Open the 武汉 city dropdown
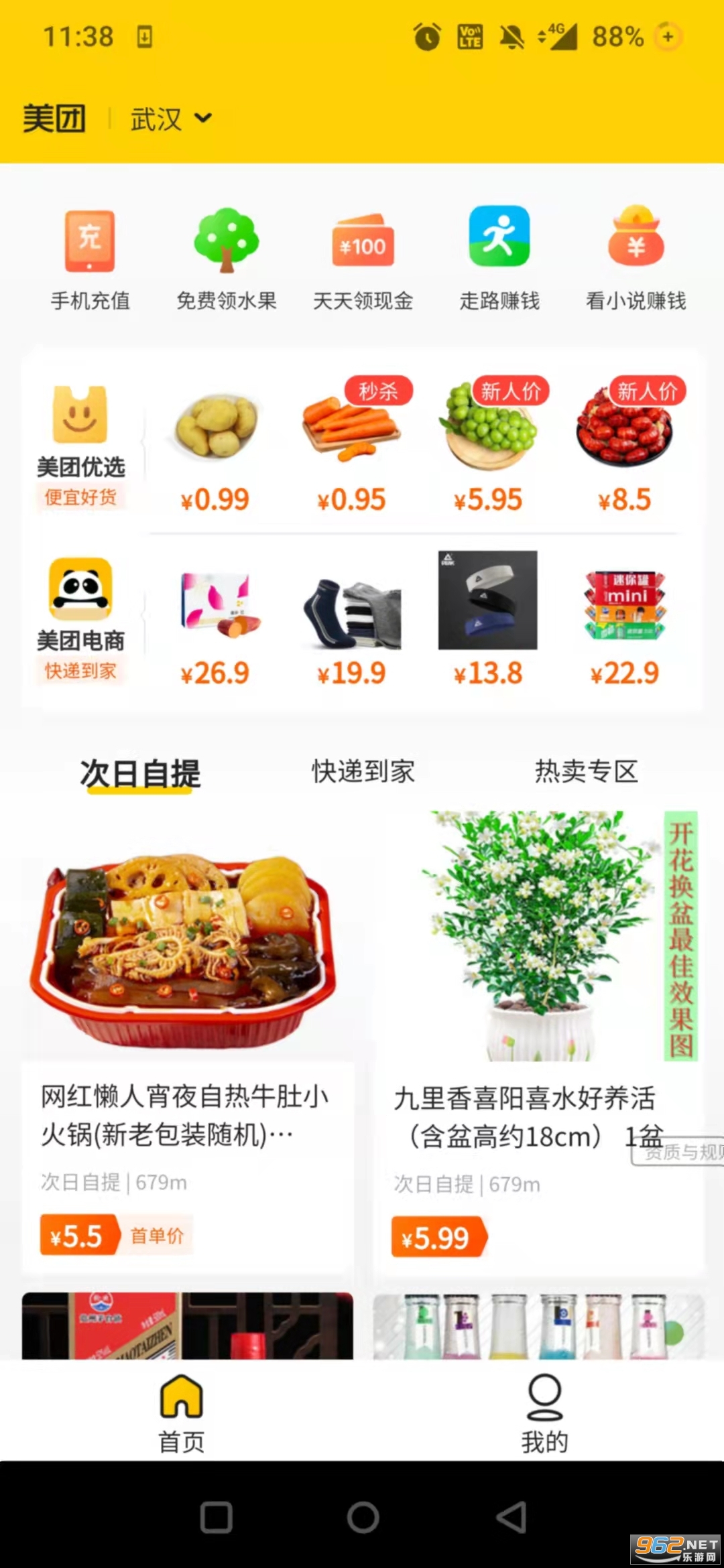Screen dimensions: 724x1568 pyautogui.click(x=170, y=119)
